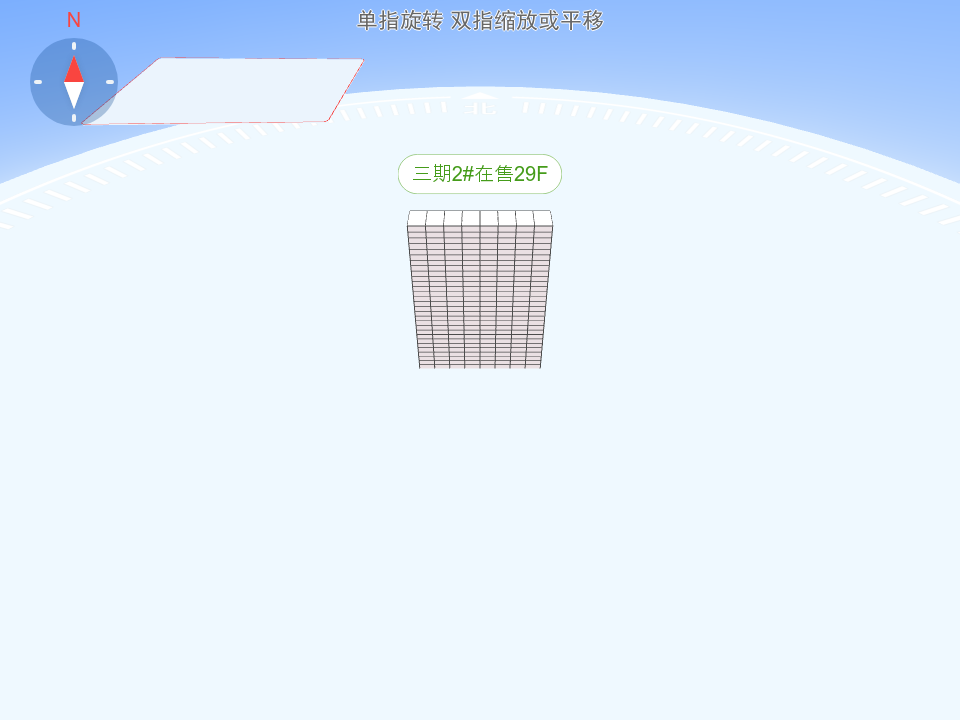Image resolution: width=960 pixels, height=720 pixels.
Task: Tap the compass to reset north orientation
Action: pos(74,82)
